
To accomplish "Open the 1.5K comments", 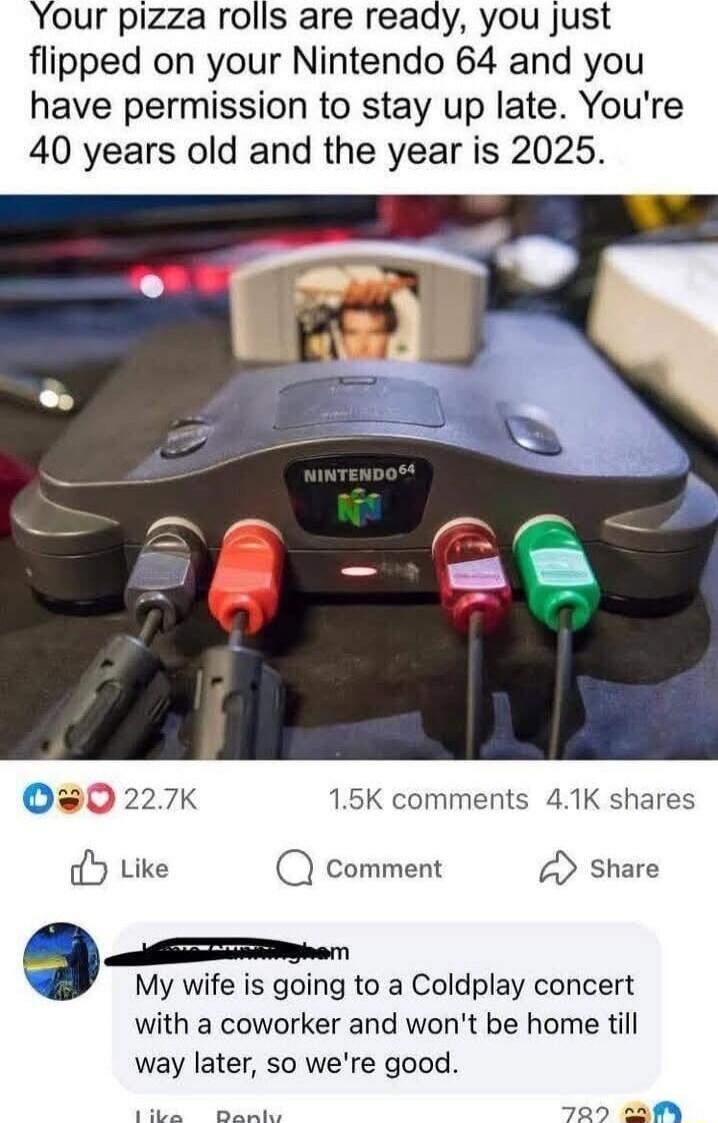I will 428,799.
